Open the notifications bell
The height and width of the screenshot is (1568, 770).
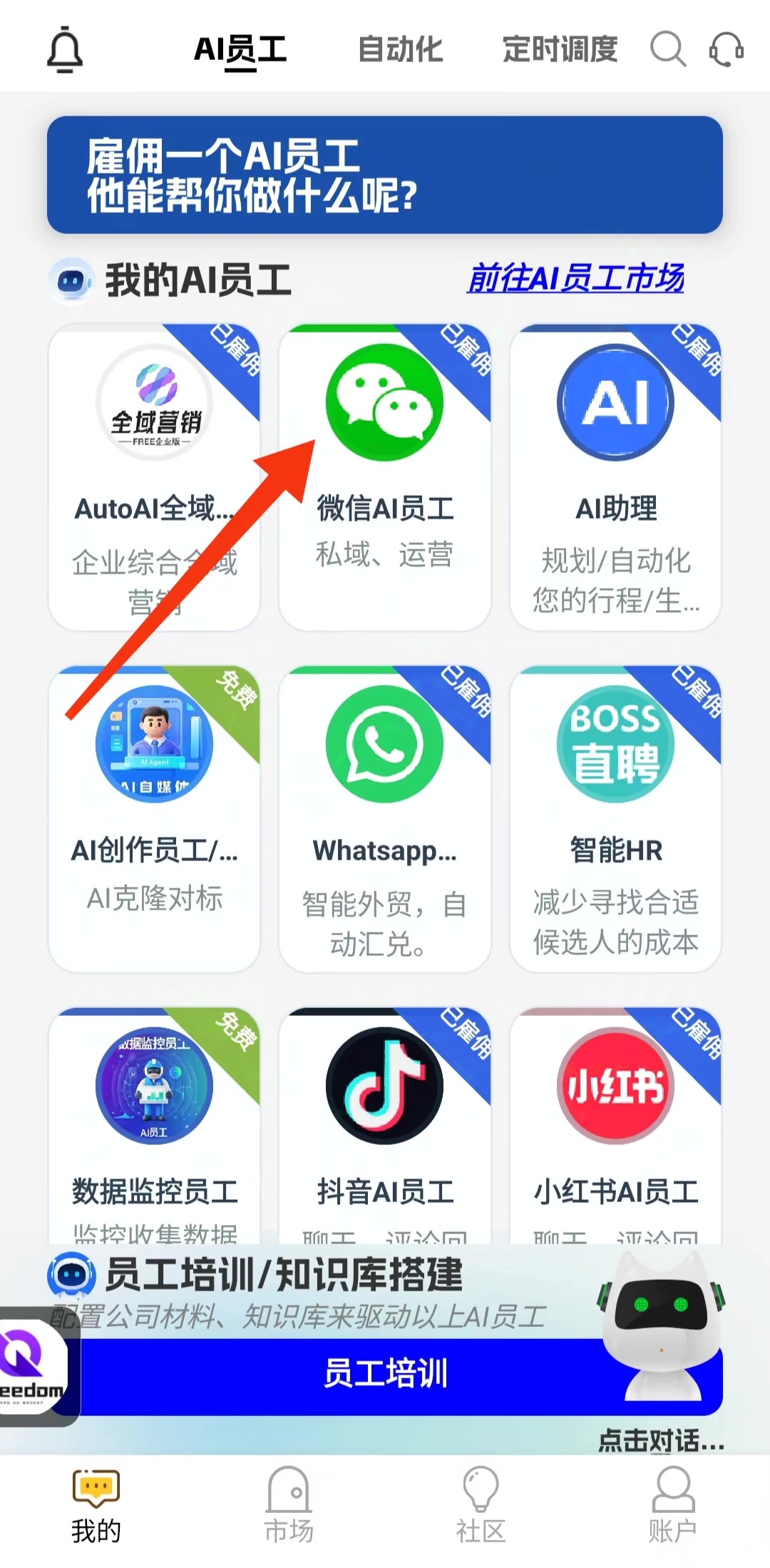(x=65, y=49)
